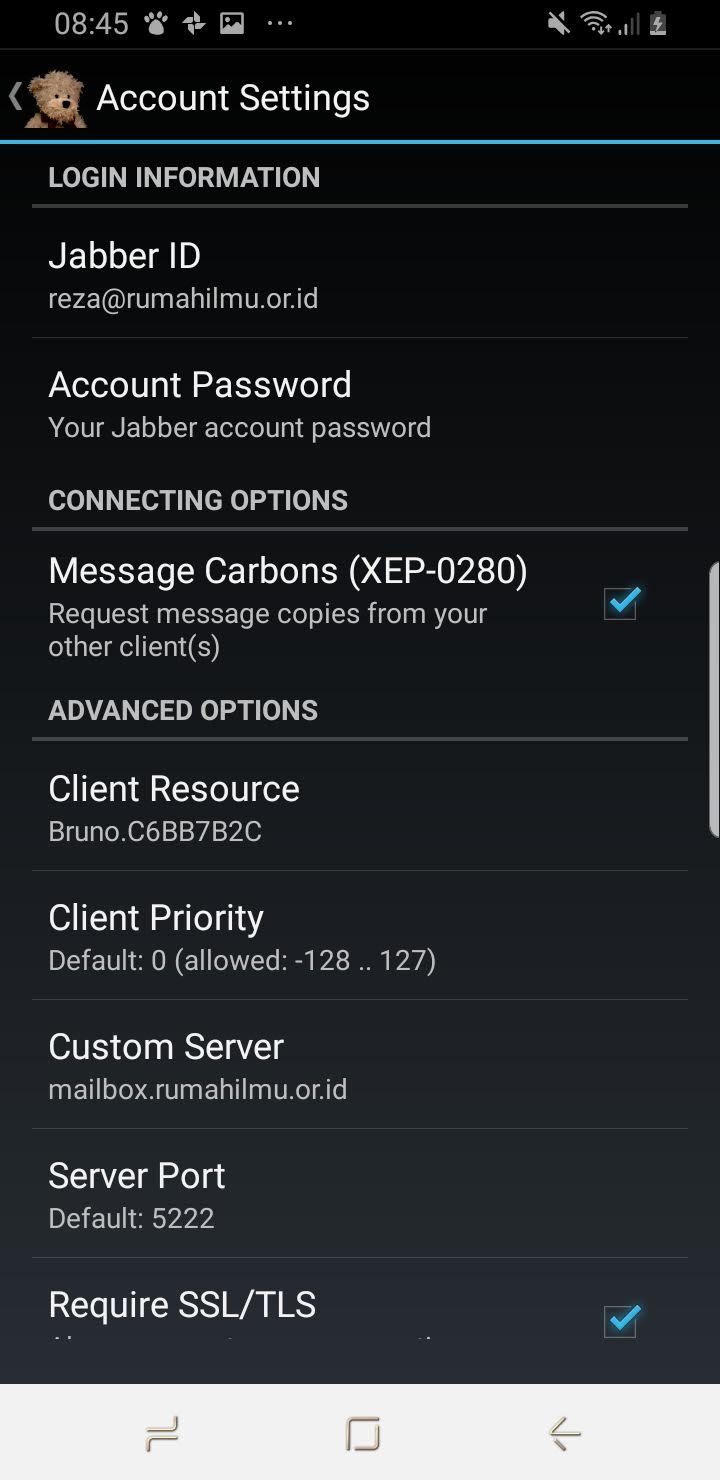
Task: Open recent apps from navigation bar
Action: (x=162, y=1434)
